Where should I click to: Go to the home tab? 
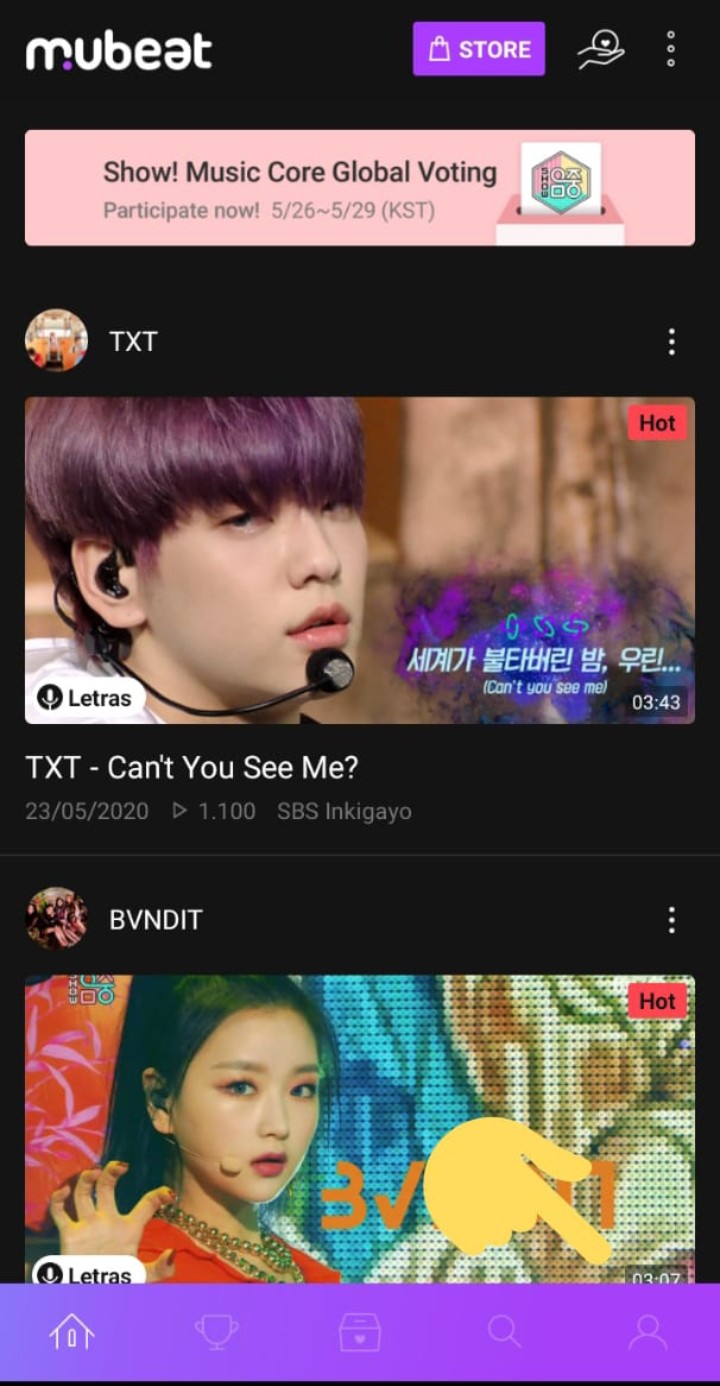[x=72, y=1332]
